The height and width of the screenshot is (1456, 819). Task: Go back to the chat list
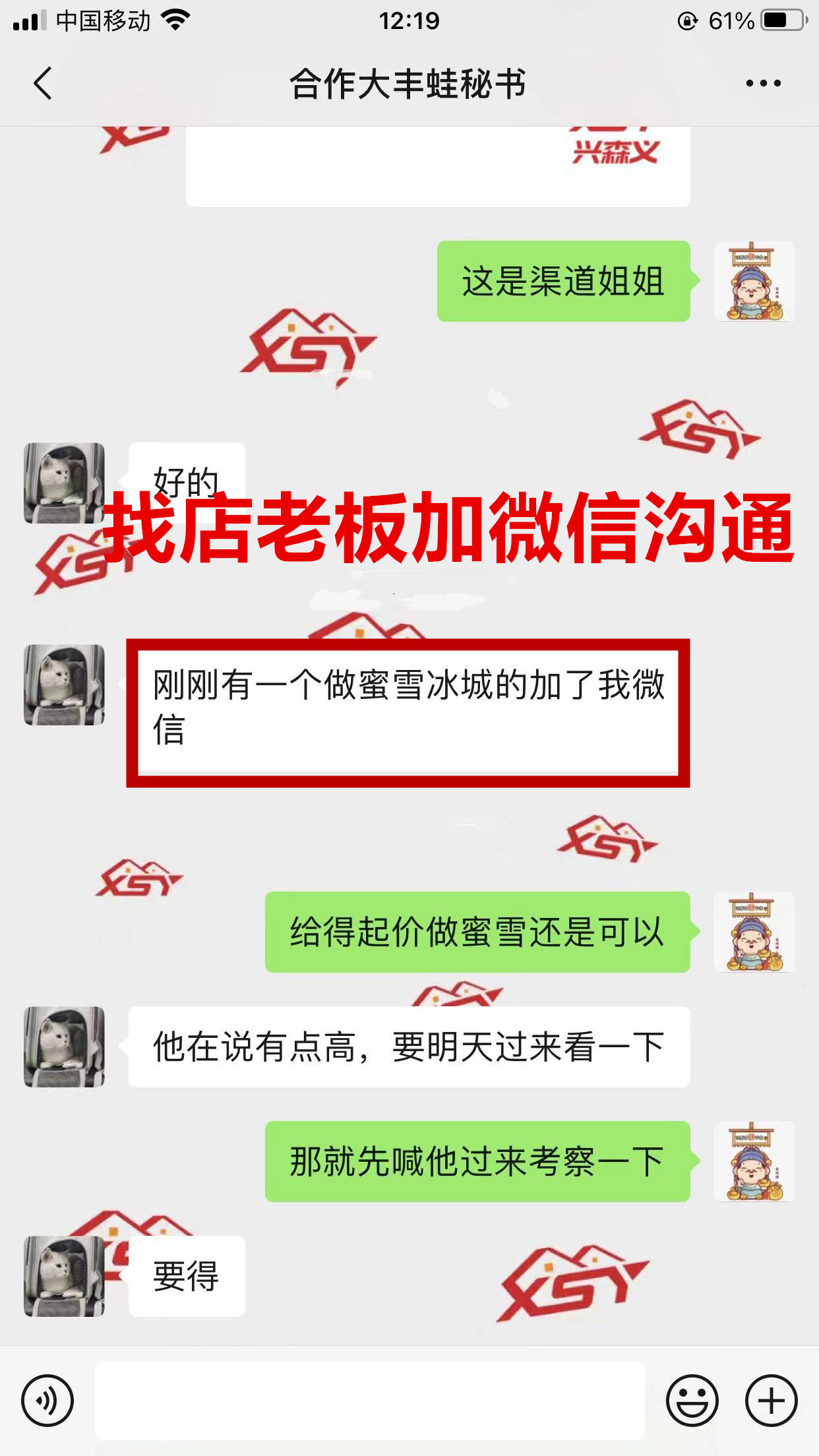click(43, 84)
